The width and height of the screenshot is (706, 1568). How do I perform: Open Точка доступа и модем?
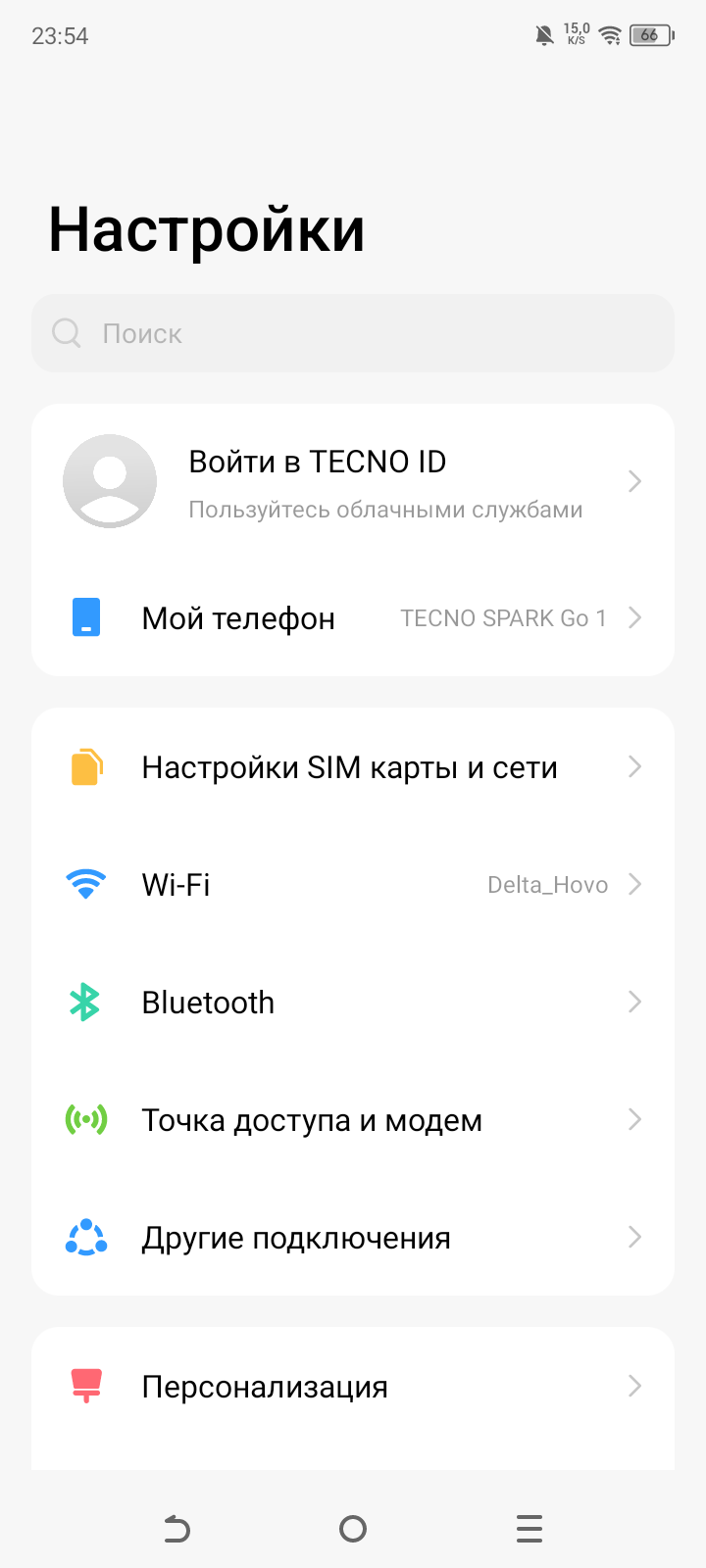coord(353,1119)
